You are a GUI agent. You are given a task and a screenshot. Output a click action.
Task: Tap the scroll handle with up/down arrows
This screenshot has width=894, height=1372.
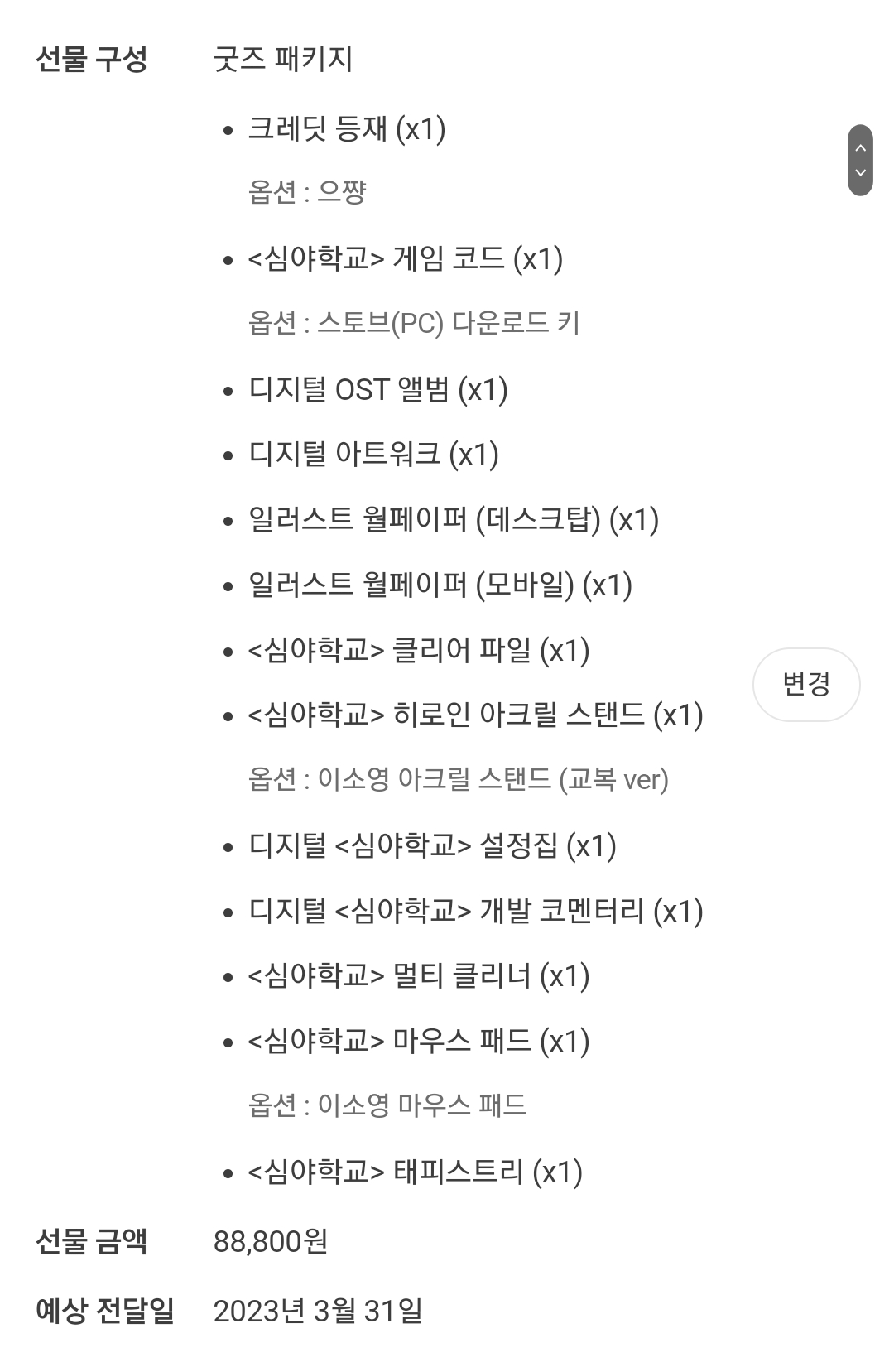tap(860, 161)
